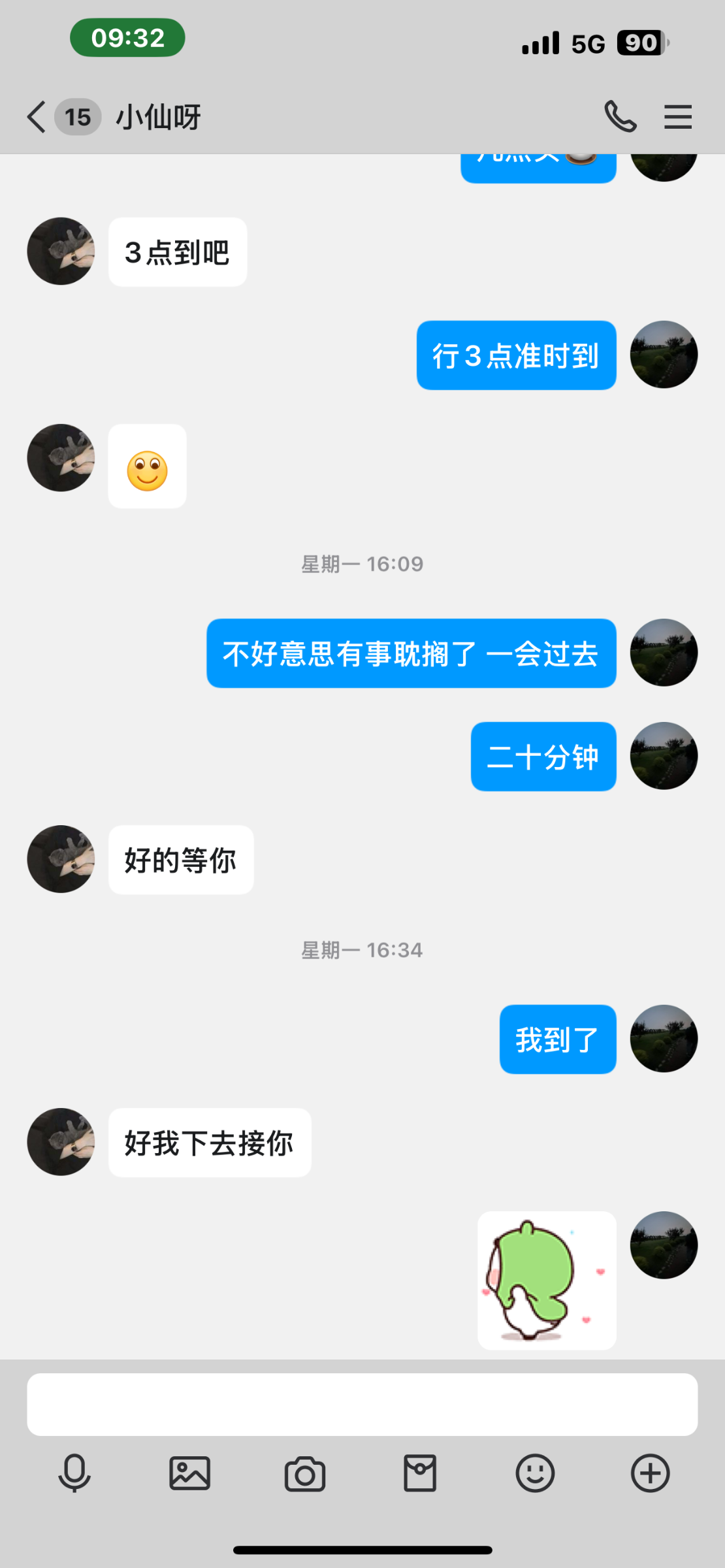Image resolution: width=725 pixels, height=1568 pixels.
Task: Go back to the chat list
Action: 37,118
